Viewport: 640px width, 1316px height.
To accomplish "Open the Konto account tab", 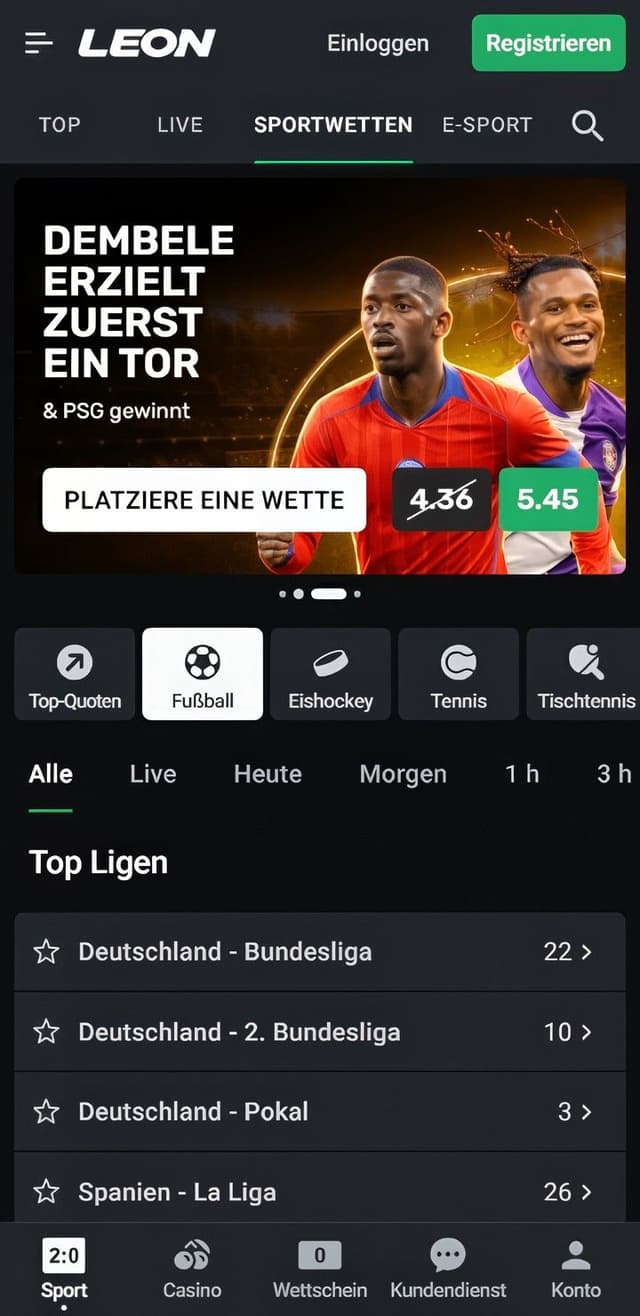I will click(576, 1268).
